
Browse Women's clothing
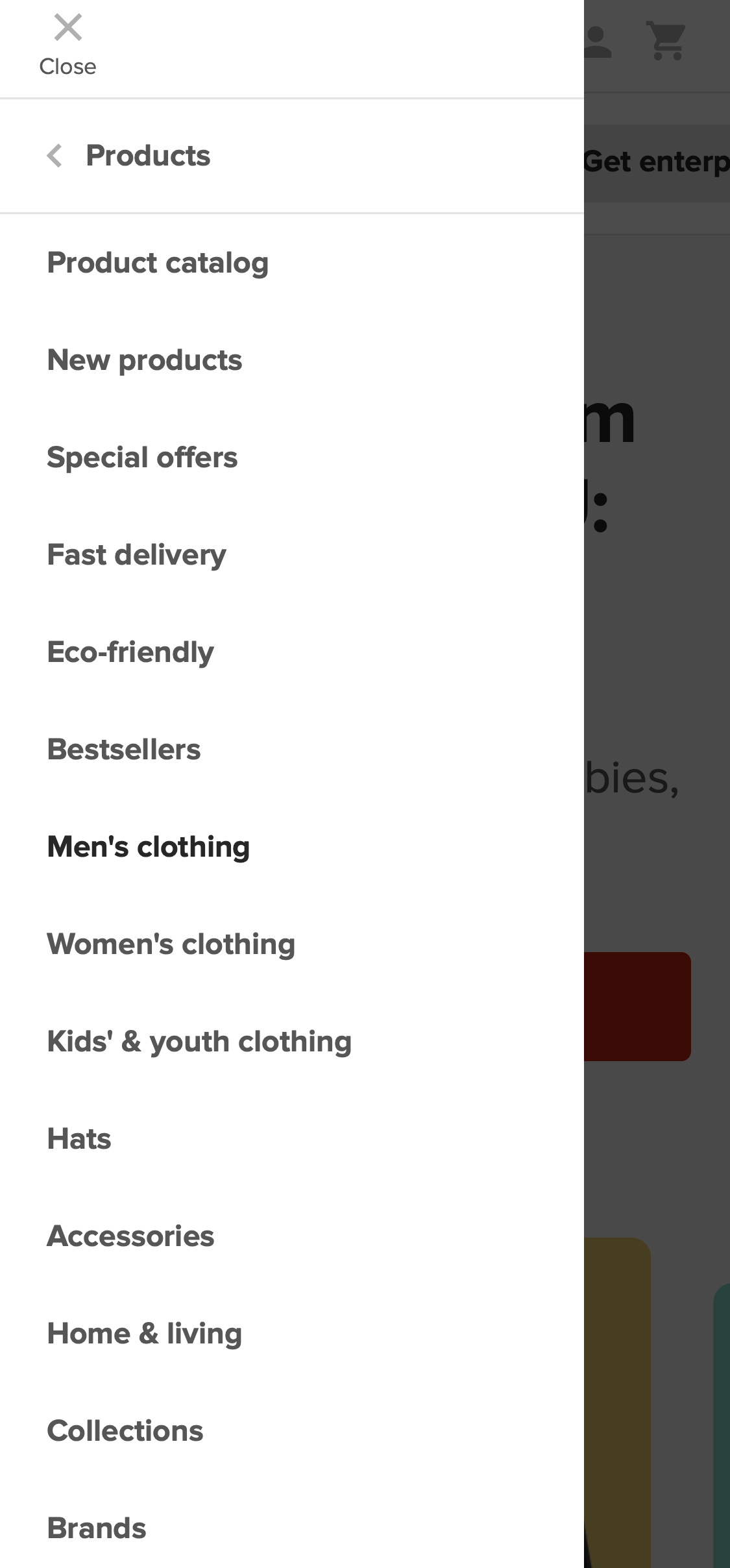171,944
